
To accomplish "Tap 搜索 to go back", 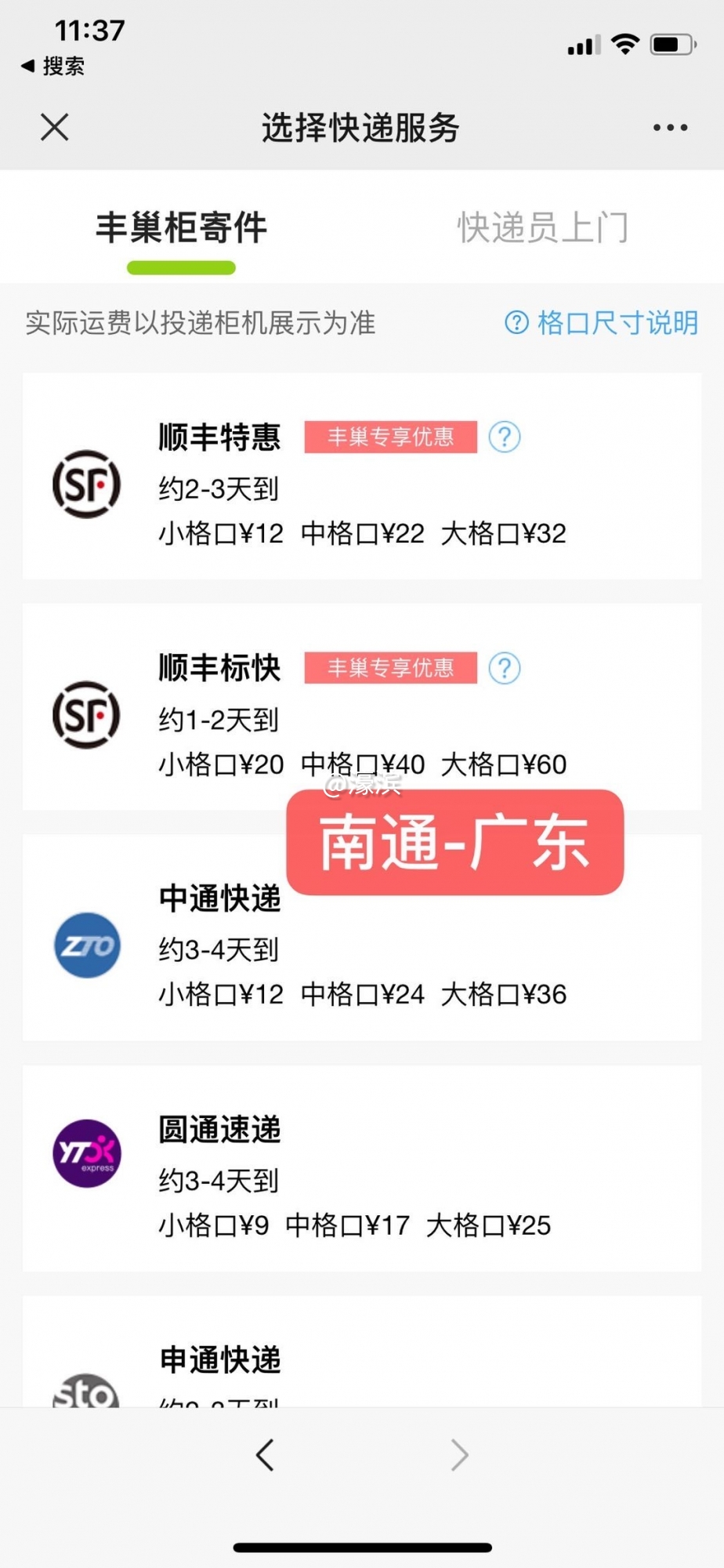I will (51, 67).
